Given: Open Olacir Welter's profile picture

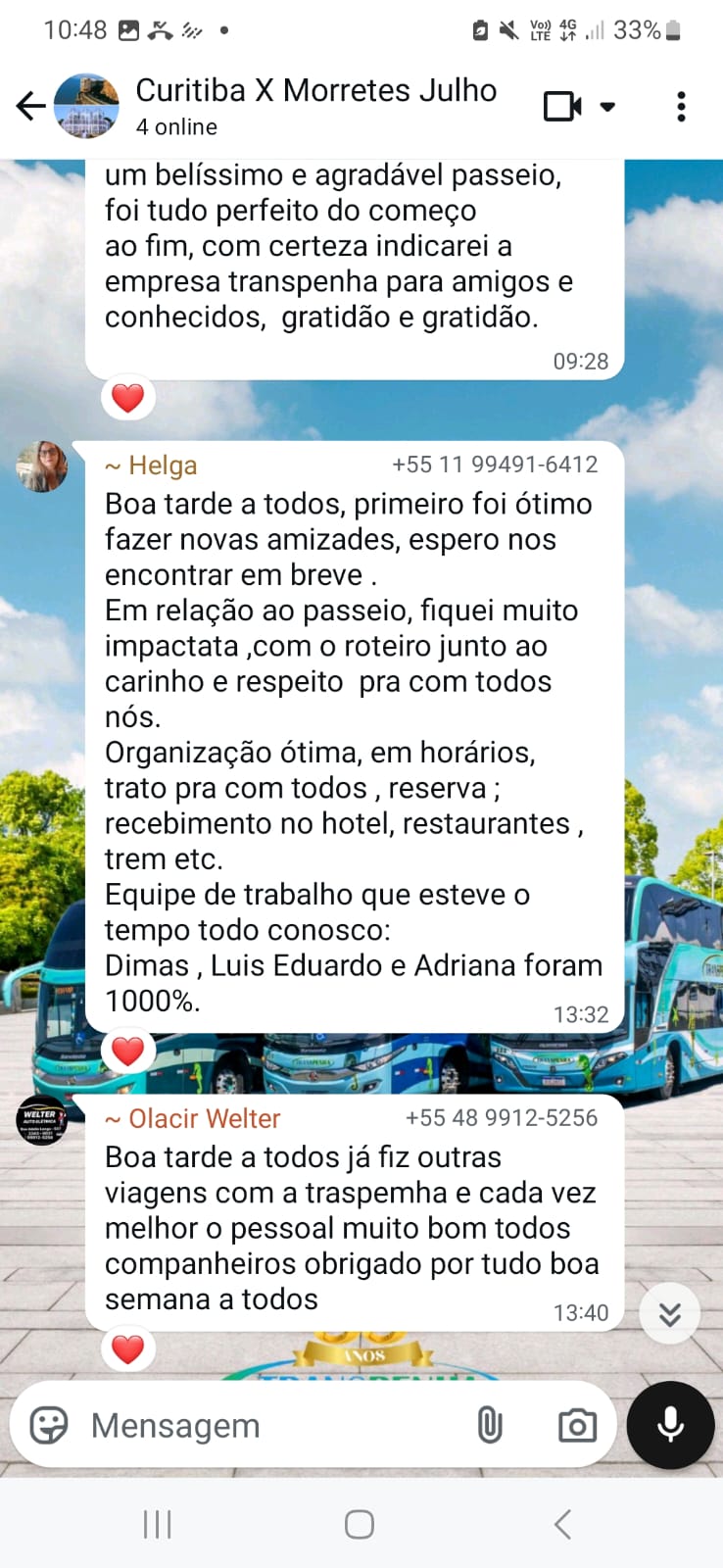Looking at the screenshot, I should 42,1120.
